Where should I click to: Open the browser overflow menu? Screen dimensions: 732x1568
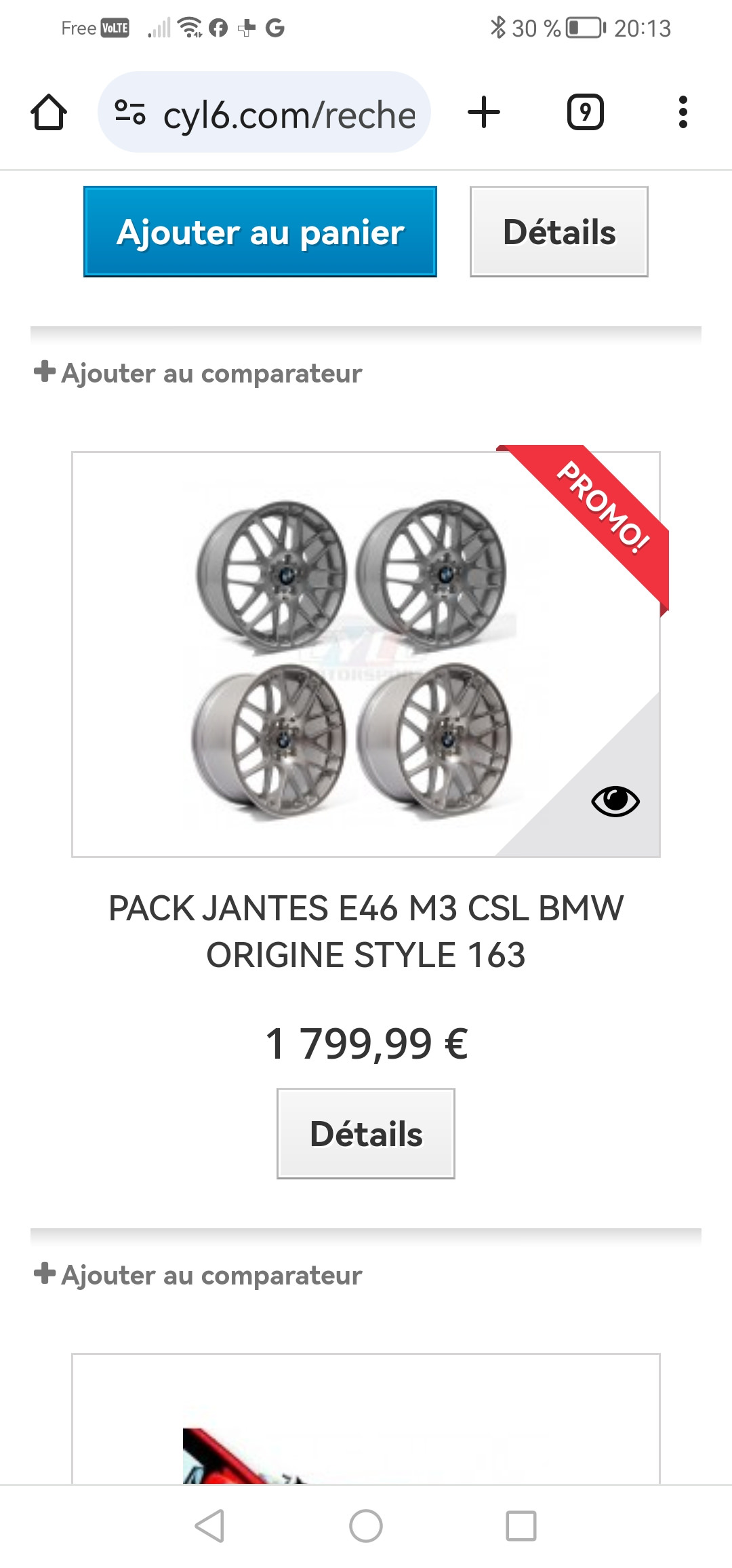(x=683, y=112)
